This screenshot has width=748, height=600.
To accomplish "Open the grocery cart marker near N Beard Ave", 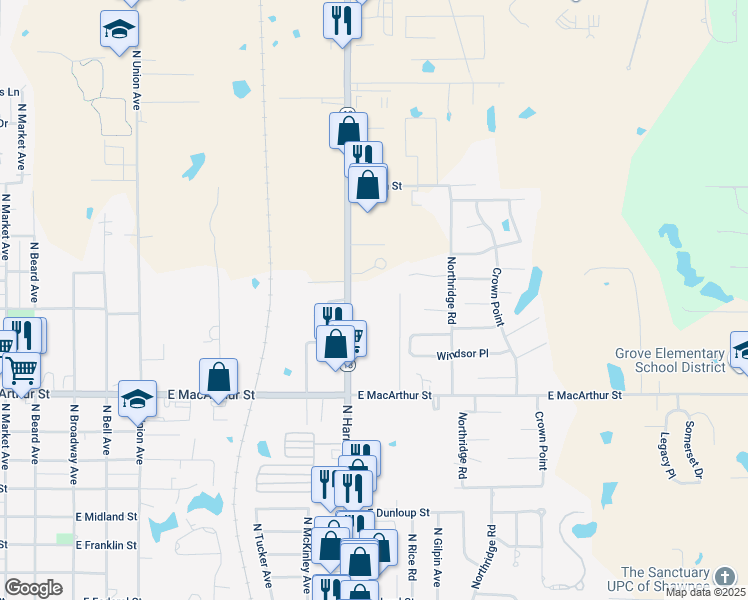I will pyautogui.click(x=22, y=371).
